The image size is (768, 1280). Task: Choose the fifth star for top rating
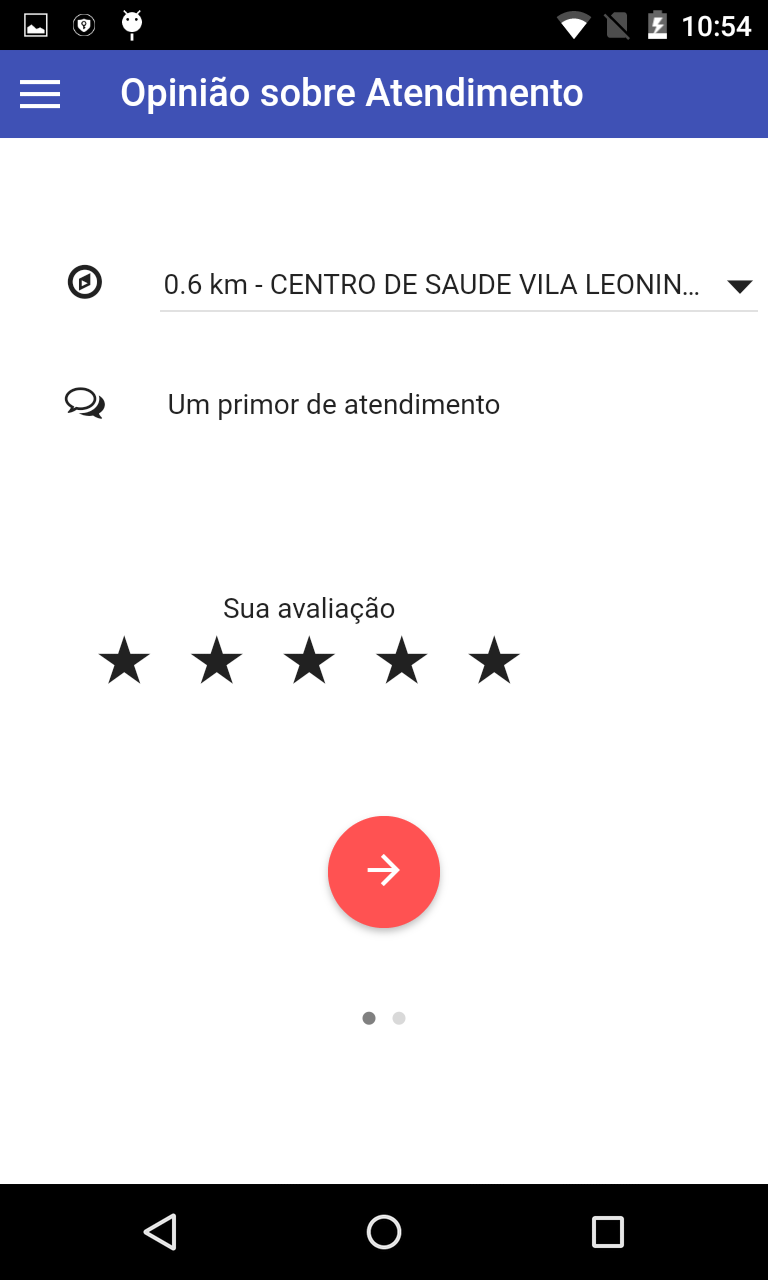494,661
